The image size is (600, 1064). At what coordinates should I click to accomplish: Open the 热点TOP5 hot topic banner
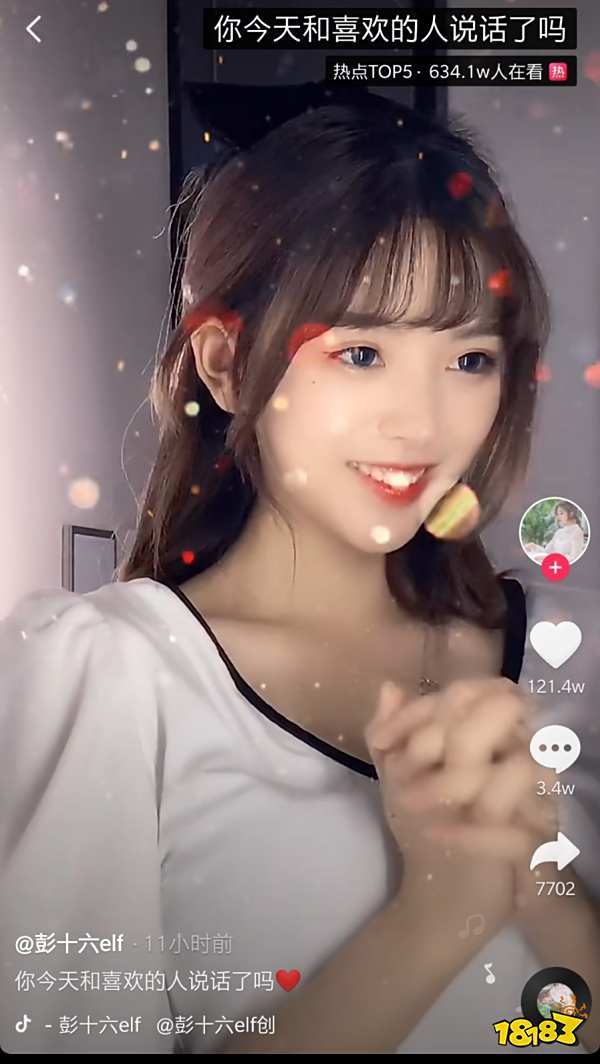pyautogui.click(x=450, y=71)
